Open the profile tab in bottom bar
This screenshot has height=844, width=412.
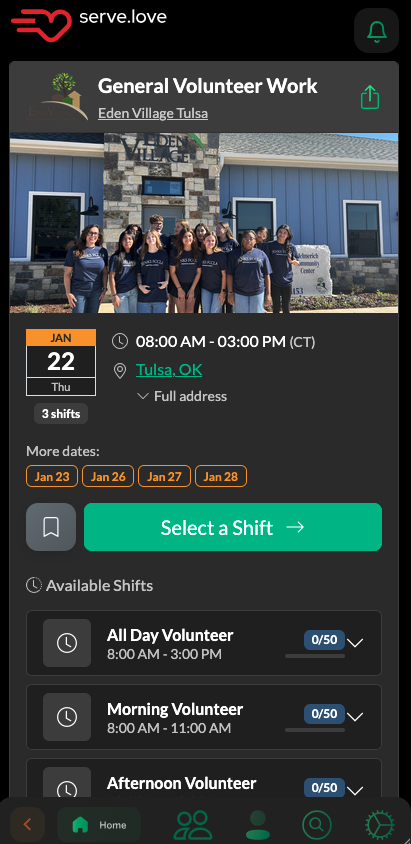pyautogui.click(x=257, y=825)
